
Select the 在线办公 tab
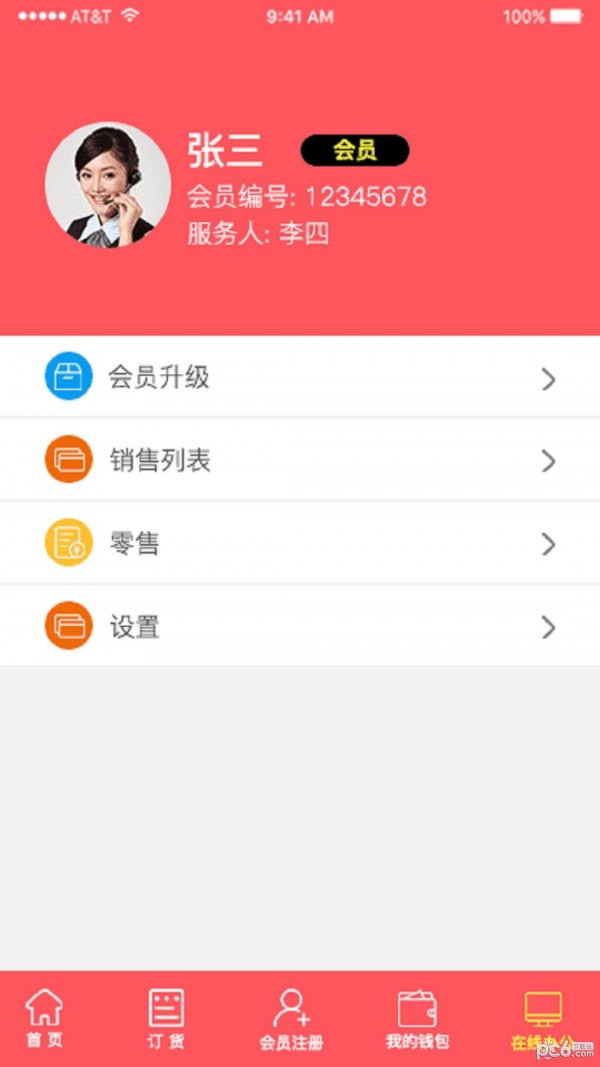pos(542,1018)
